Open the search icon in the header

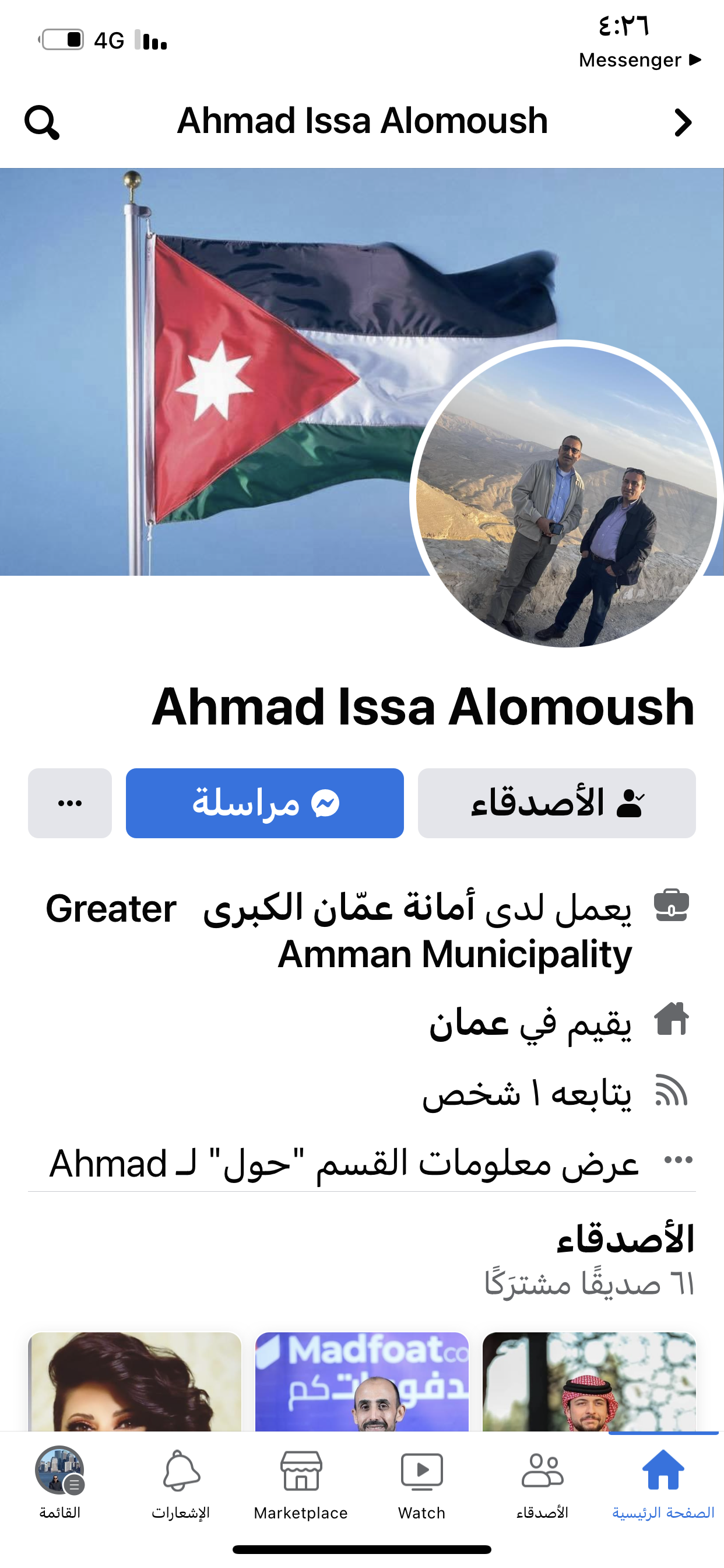coord(42,123)
